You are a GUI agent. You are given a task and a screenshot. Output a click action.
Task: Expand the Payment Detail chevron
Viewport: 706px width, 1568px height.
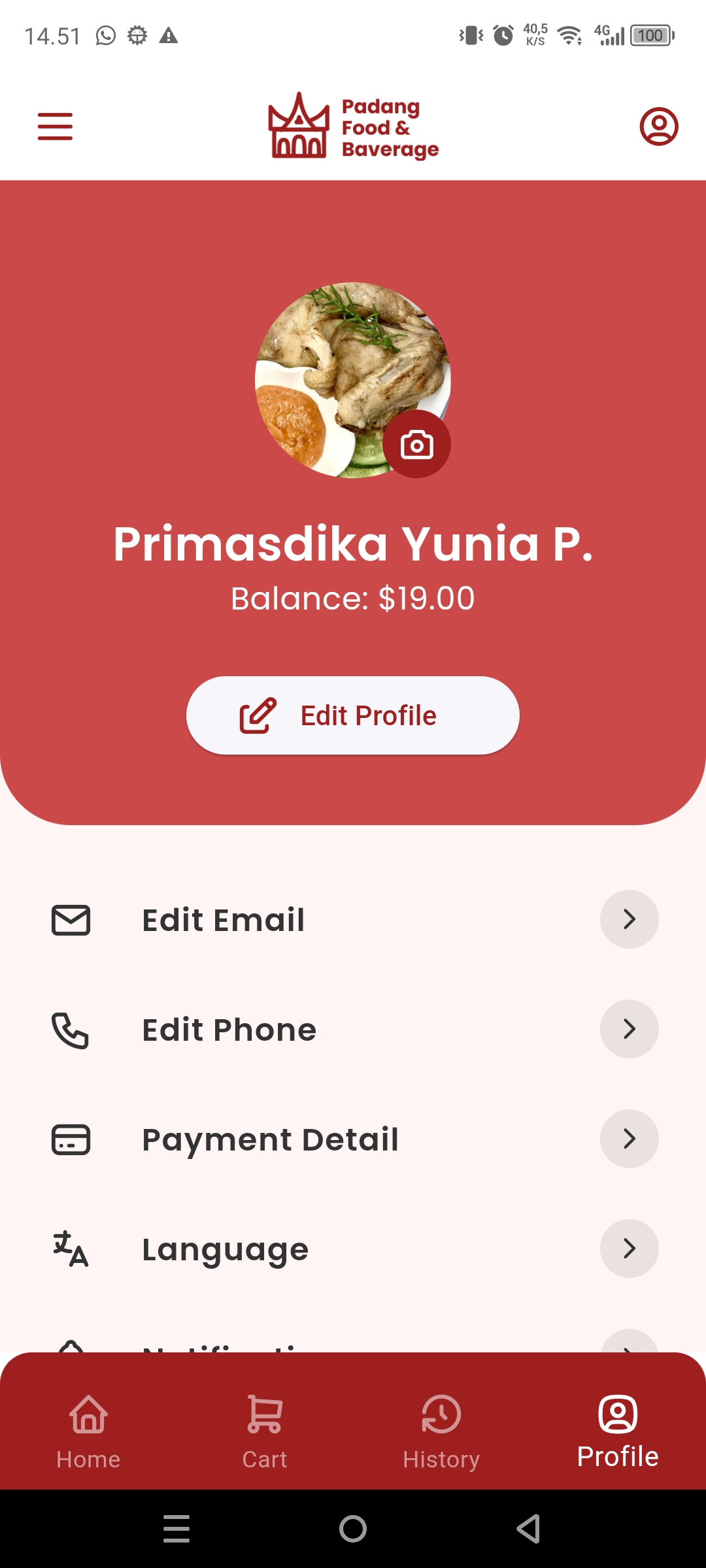(x=629, y=1138)
